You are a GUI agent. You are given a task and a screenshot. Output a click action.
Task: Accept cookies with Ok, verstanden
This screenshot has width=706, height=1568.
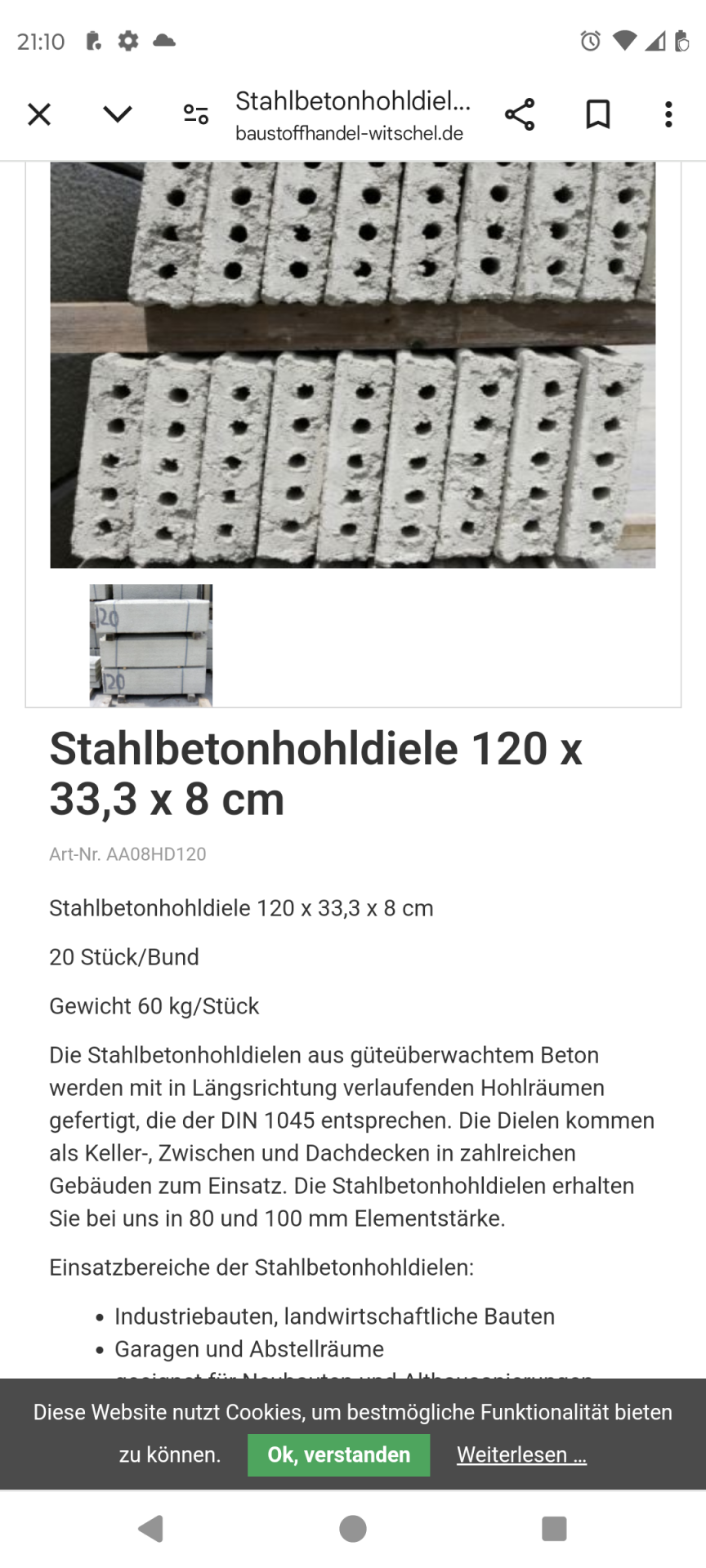(x=338, y=1454)
